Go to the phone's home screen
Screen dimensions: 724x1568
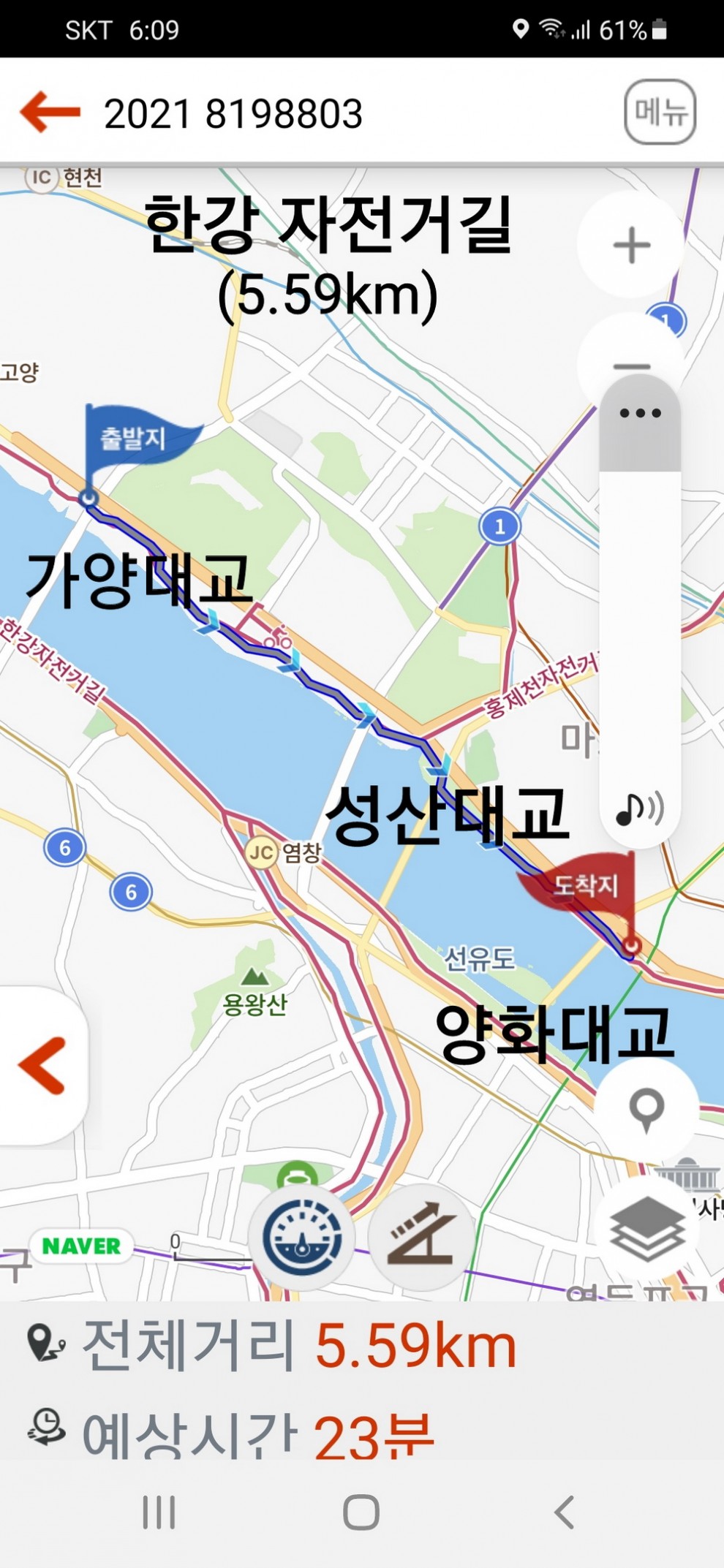click(361, 1512)
